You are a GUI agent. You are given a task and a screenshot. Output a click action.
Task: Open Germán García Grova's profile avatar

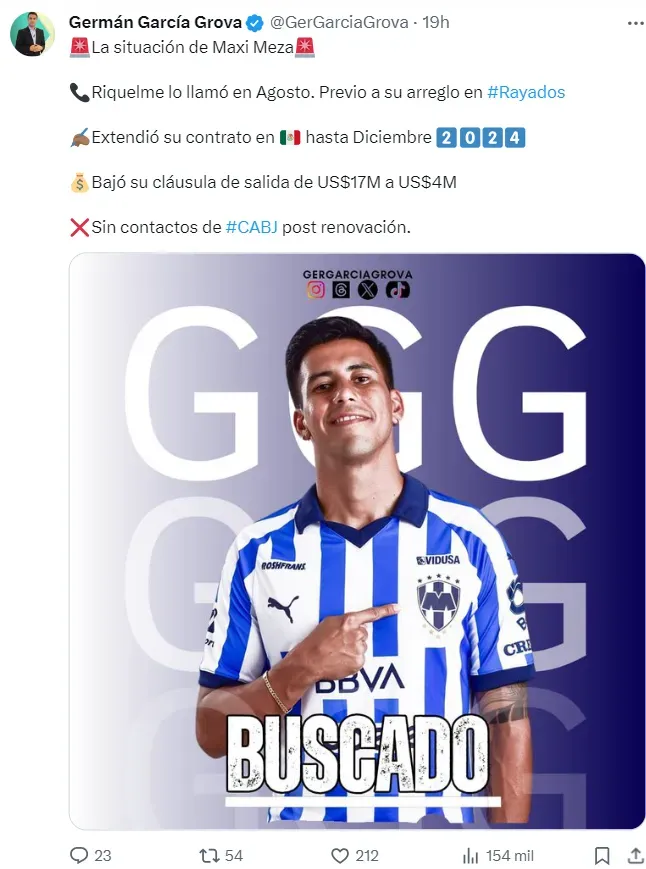coord(32,35)
